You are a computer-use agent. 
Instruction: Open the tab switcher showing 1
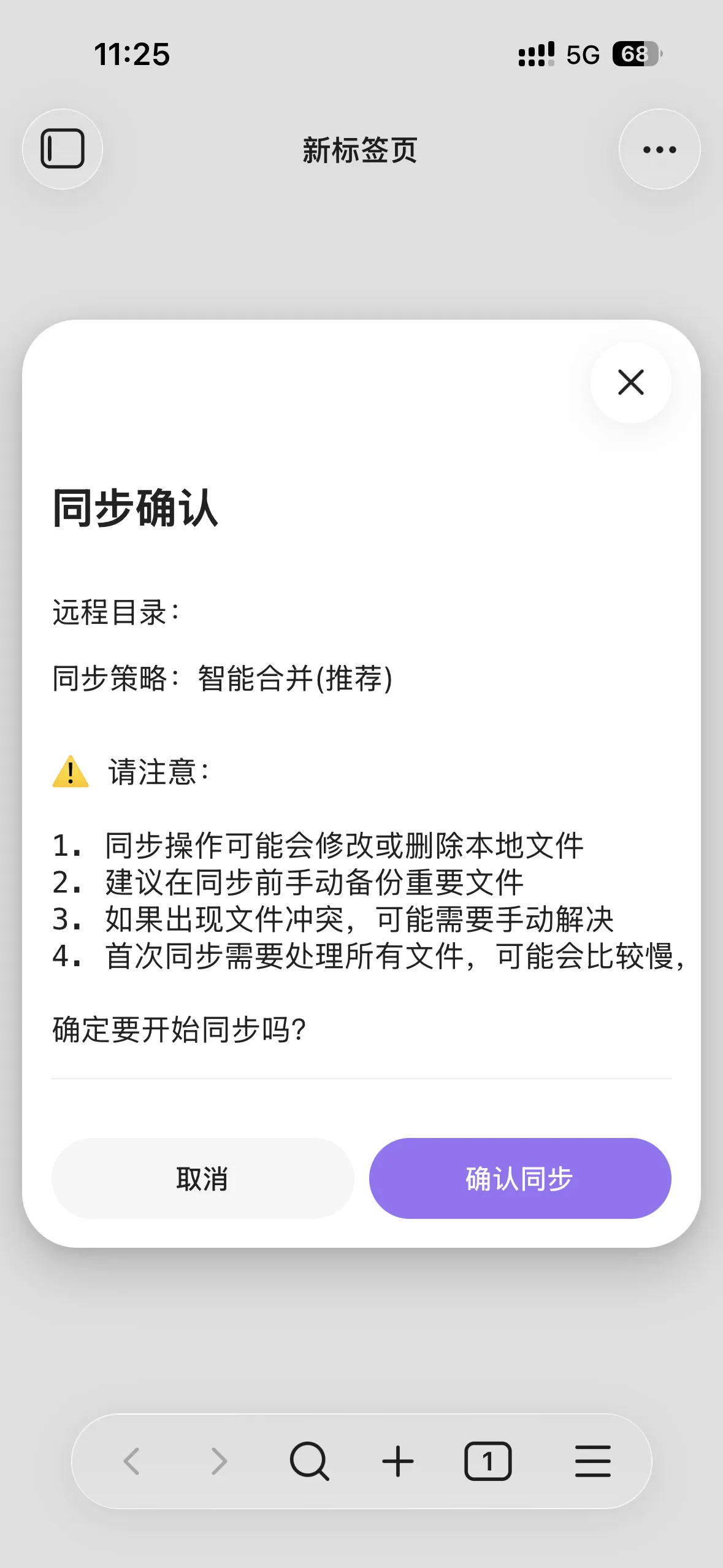coord(488,1461)
